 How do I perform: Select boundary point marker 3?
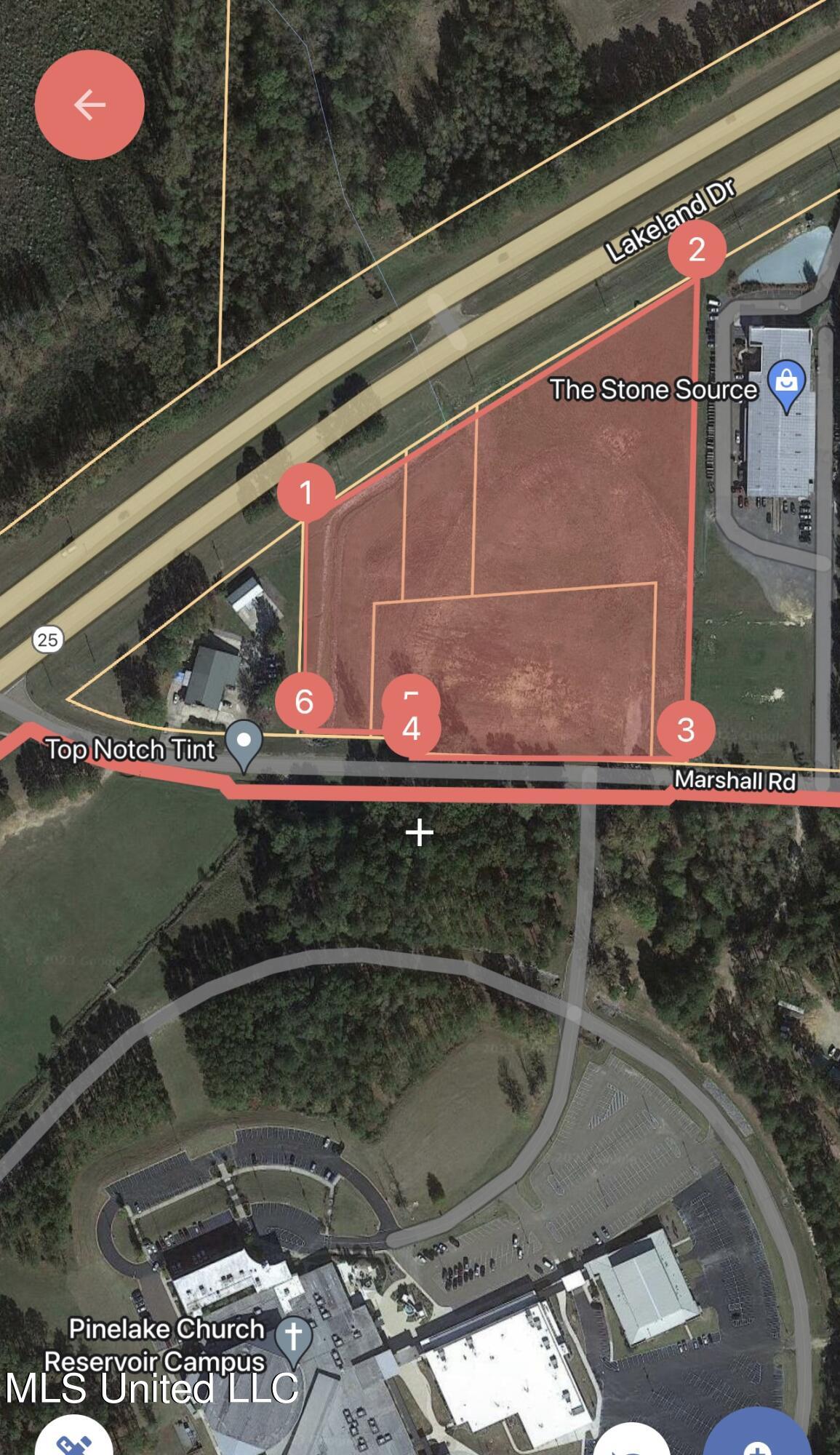(685, 730)
